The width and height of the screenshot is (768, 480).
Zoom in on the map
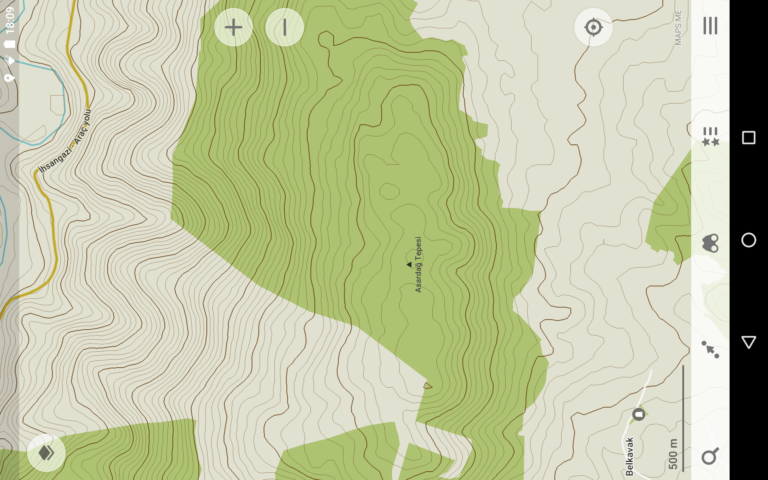tap(233, 27)
